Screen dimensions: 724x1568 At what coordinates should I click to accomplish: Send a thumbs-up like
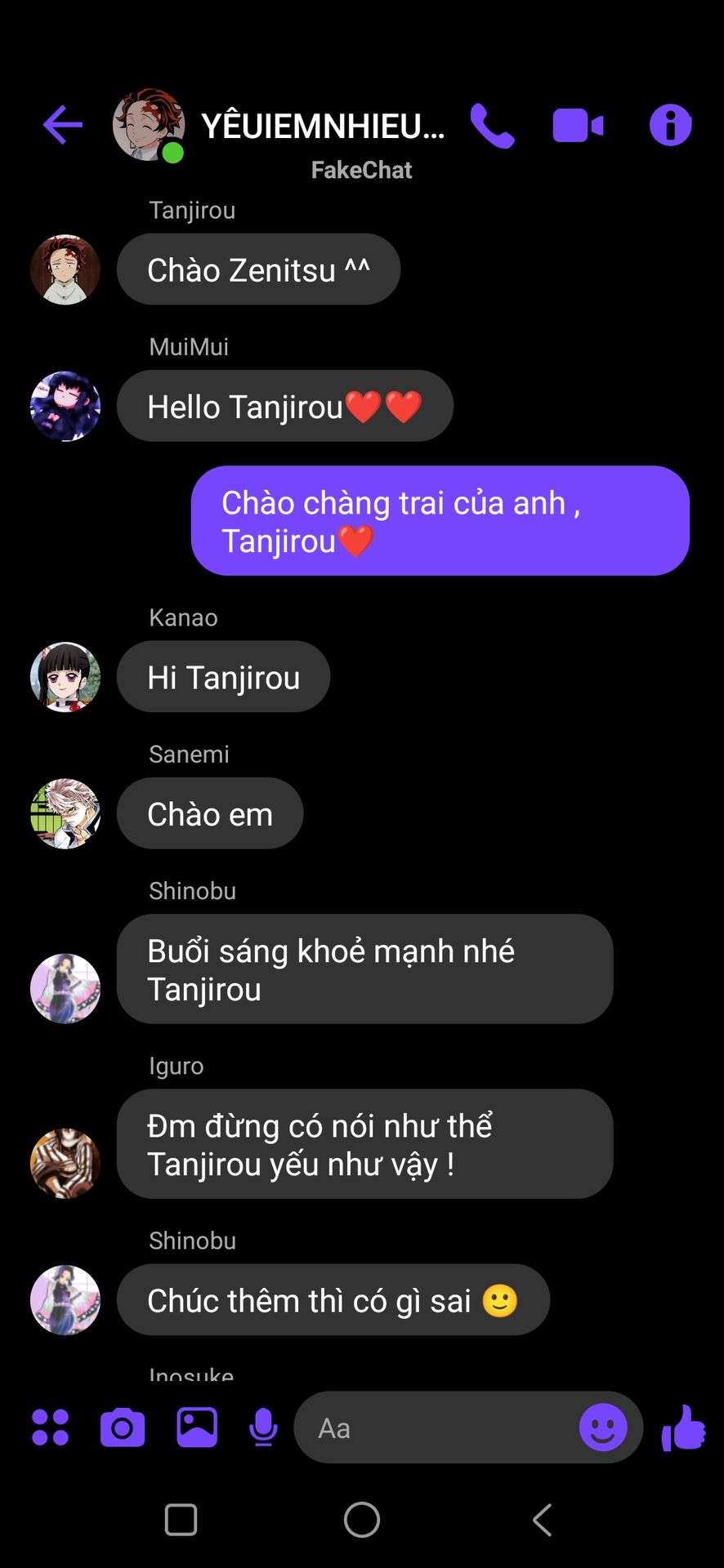(683, 1428)
